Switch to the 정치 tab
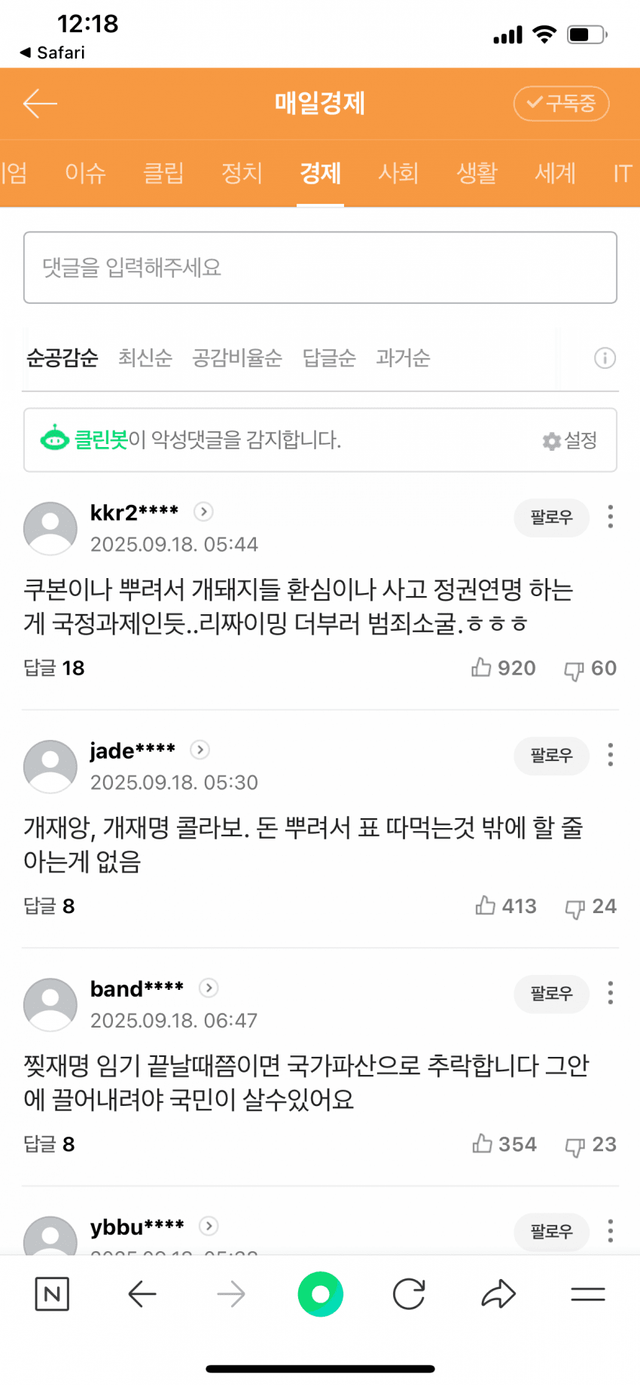 pos(242,173)
